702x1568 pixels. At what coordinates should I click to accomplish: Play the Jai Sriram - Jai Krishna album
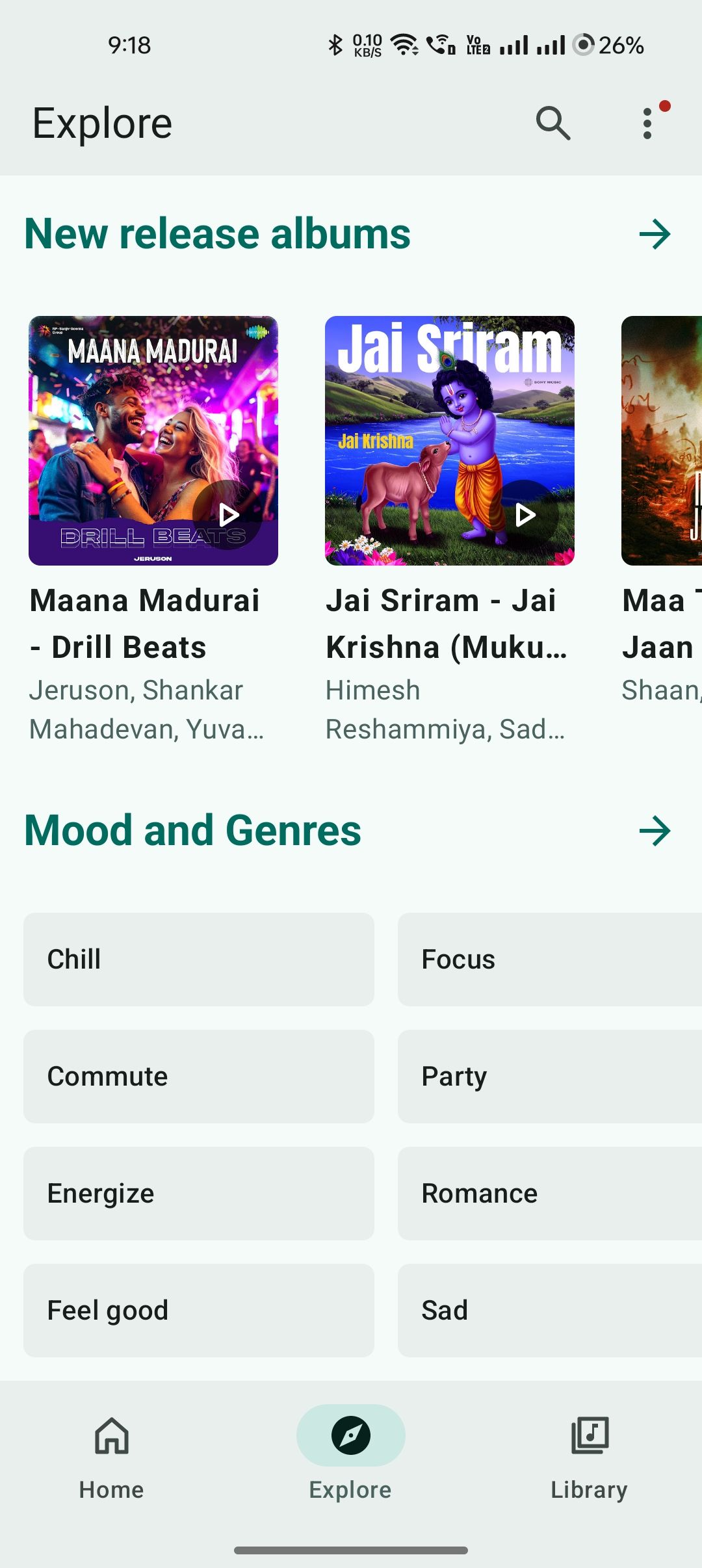(x=524, y=515)
